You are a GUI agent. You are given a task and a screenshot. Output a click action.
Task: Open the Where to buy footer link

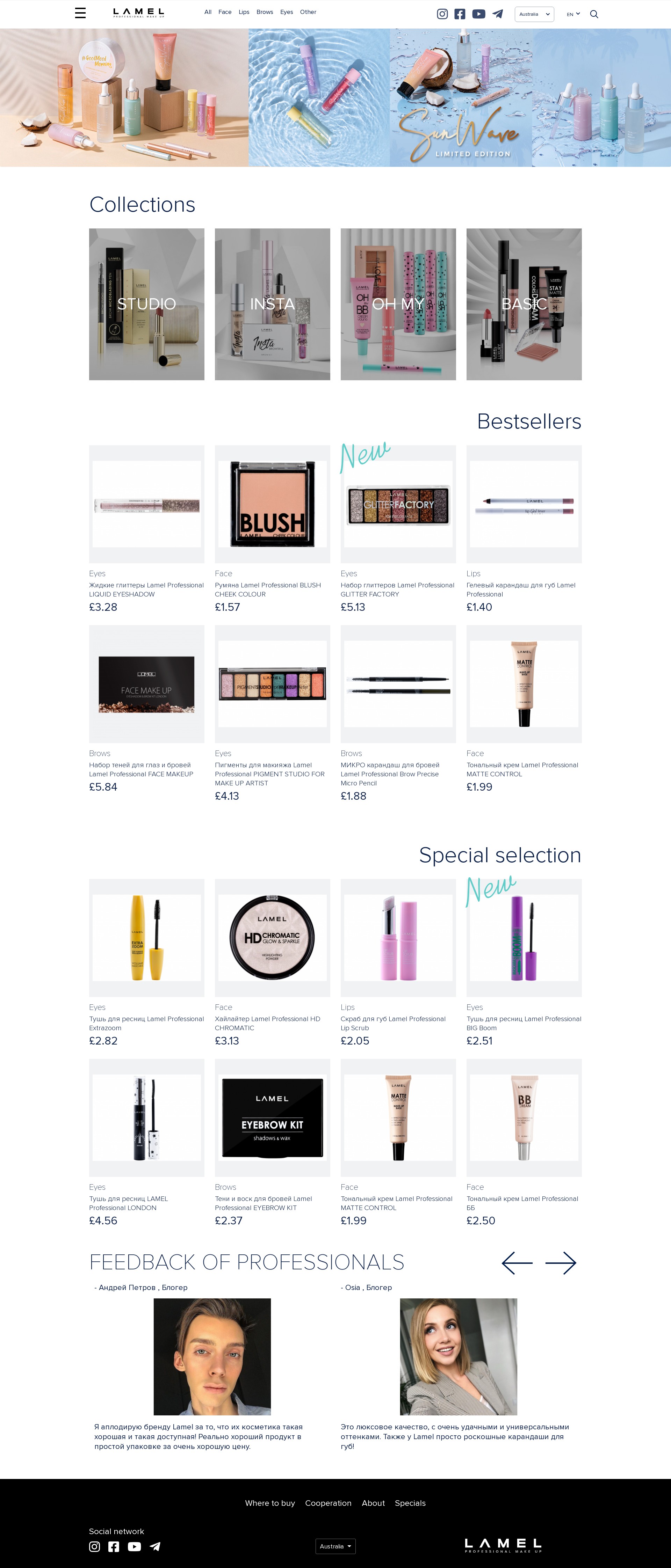pyautogui.click(x=270, y=1503)
